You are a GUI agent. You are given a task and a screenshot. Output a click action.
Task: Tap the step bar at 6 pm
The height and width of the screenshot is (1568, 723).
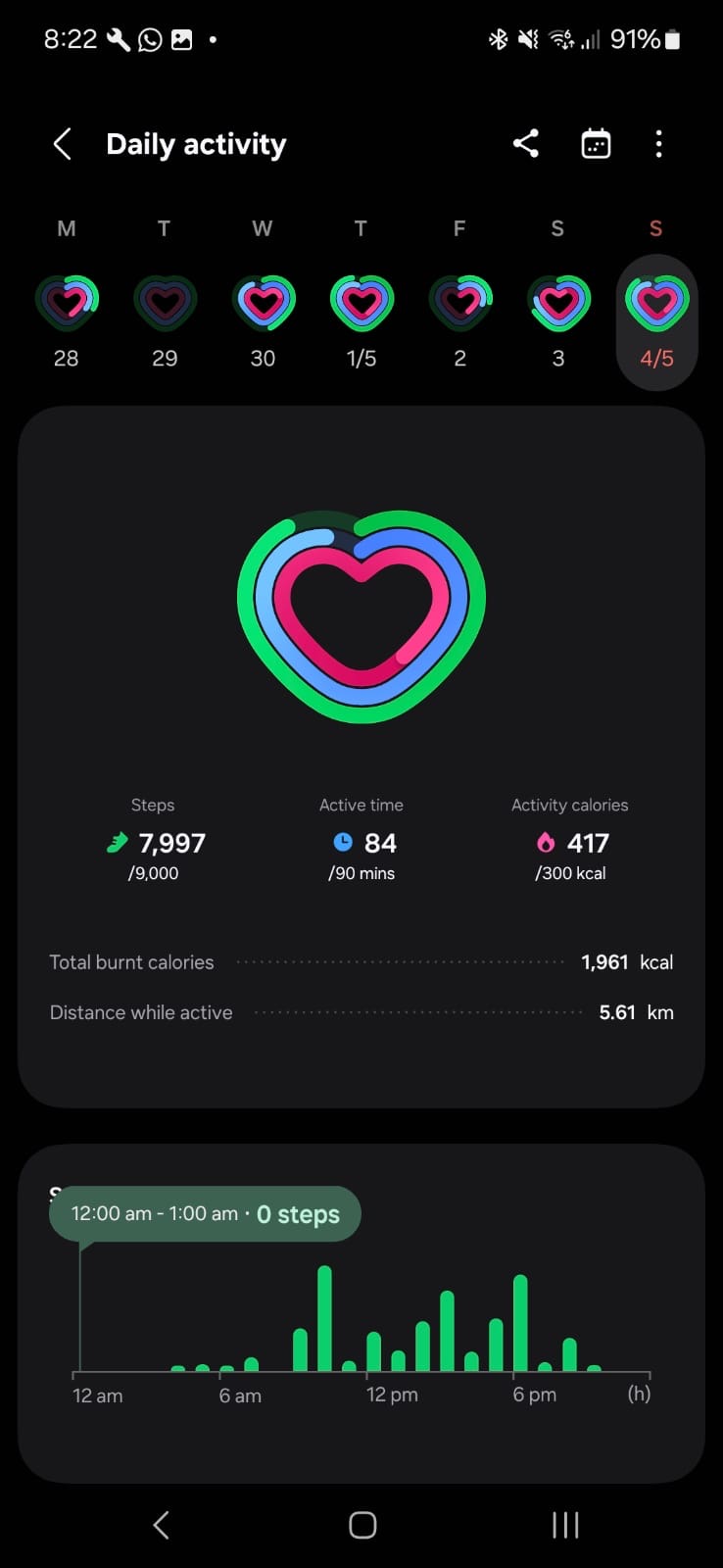pyautogui.click(x=520, y=1323)
